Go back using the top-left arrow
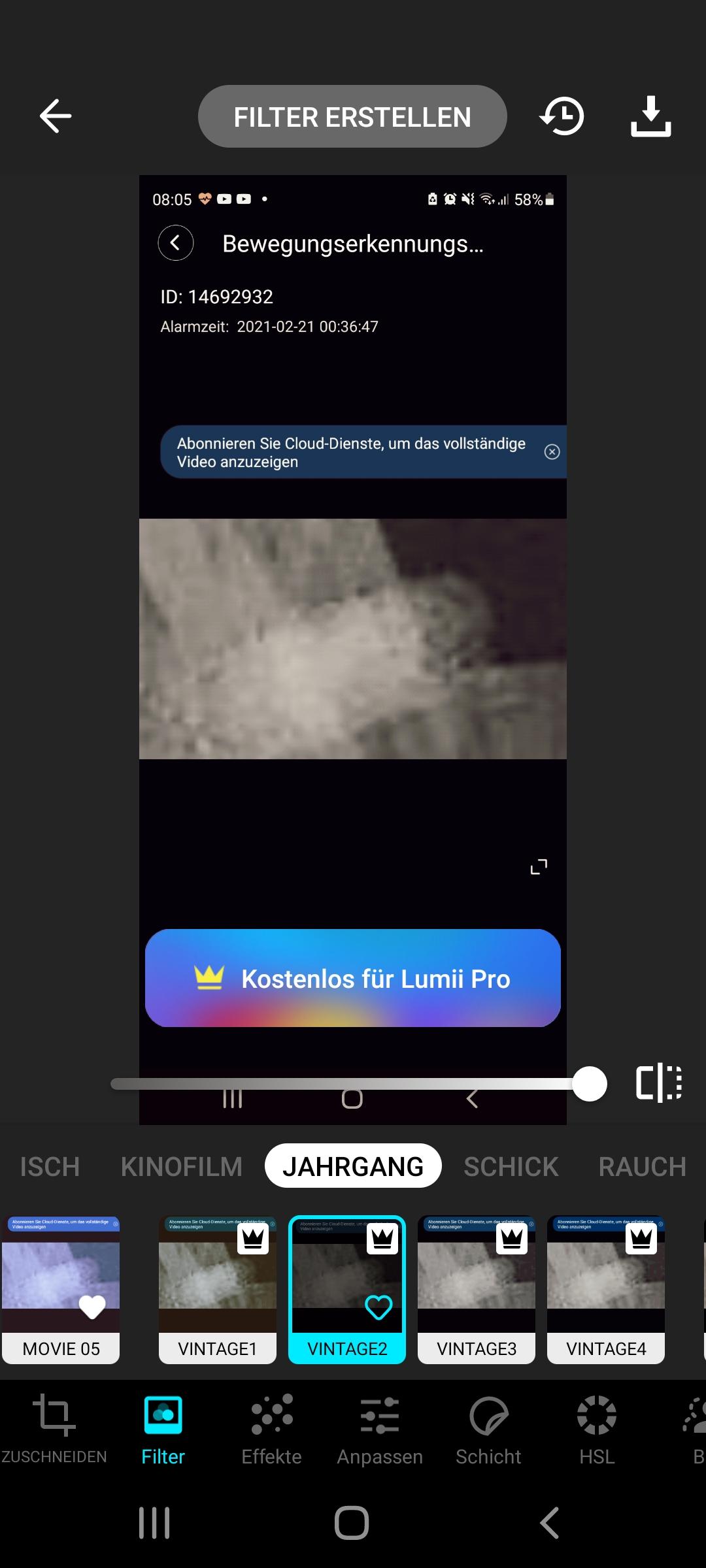The width and height of the screenshot is (706, 1568). coord(56,116)
